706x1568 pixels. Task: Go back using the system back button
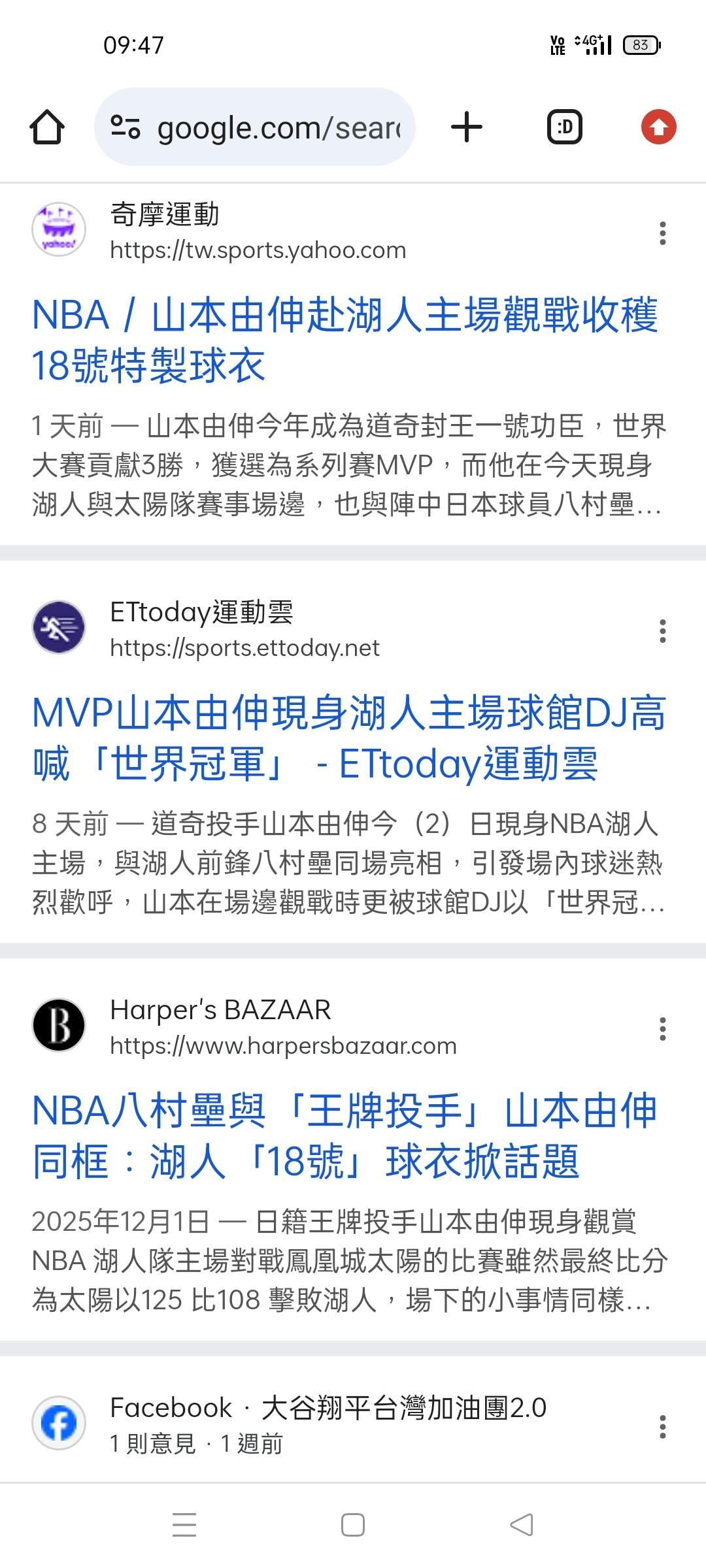tap(522, 1525)
